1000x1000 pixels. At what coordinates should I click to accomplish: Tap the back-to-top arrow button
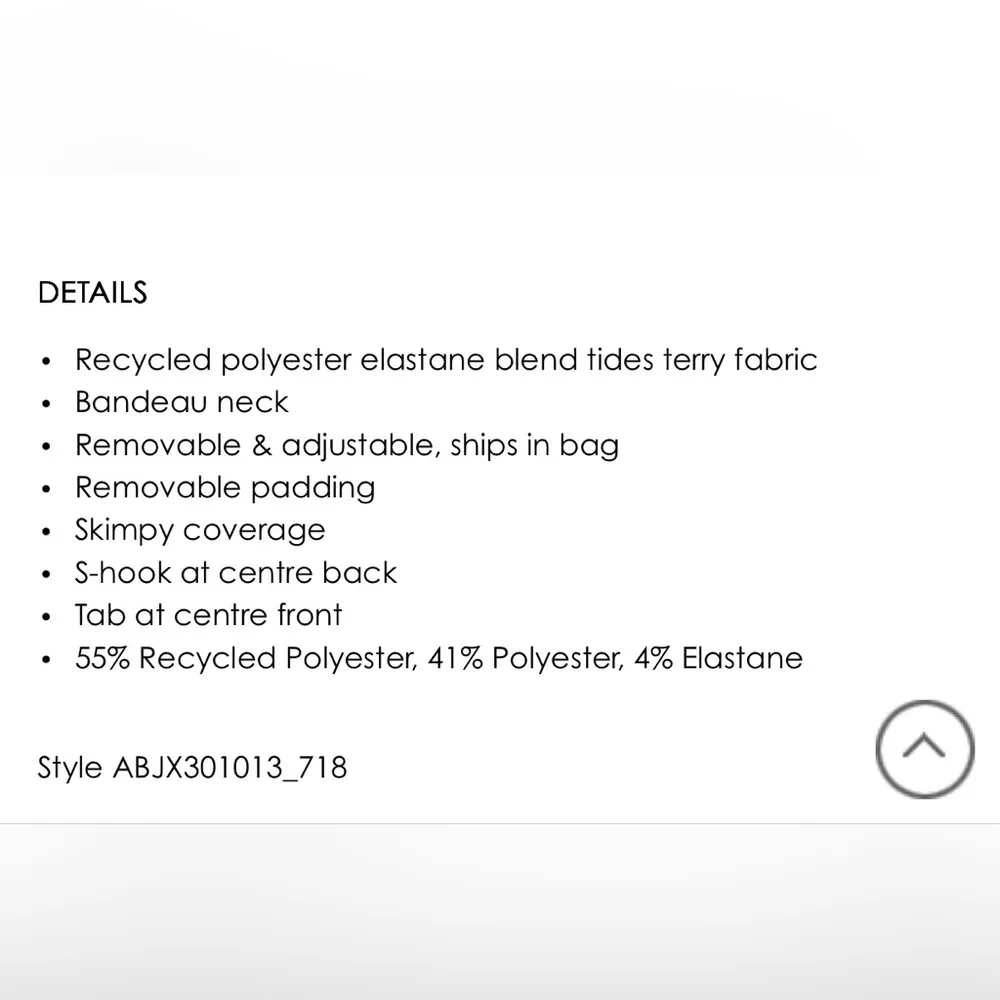click(x=924, y=748)
